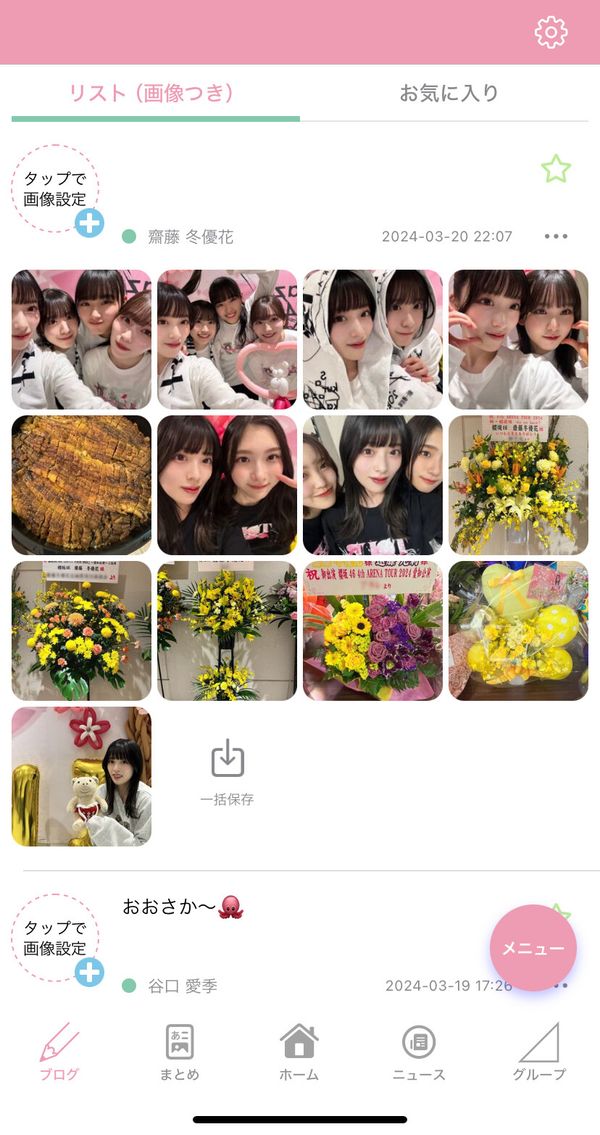Set image for 谷口 愛季's post
Screen dimensions: 600x1135
click(57, 940)
